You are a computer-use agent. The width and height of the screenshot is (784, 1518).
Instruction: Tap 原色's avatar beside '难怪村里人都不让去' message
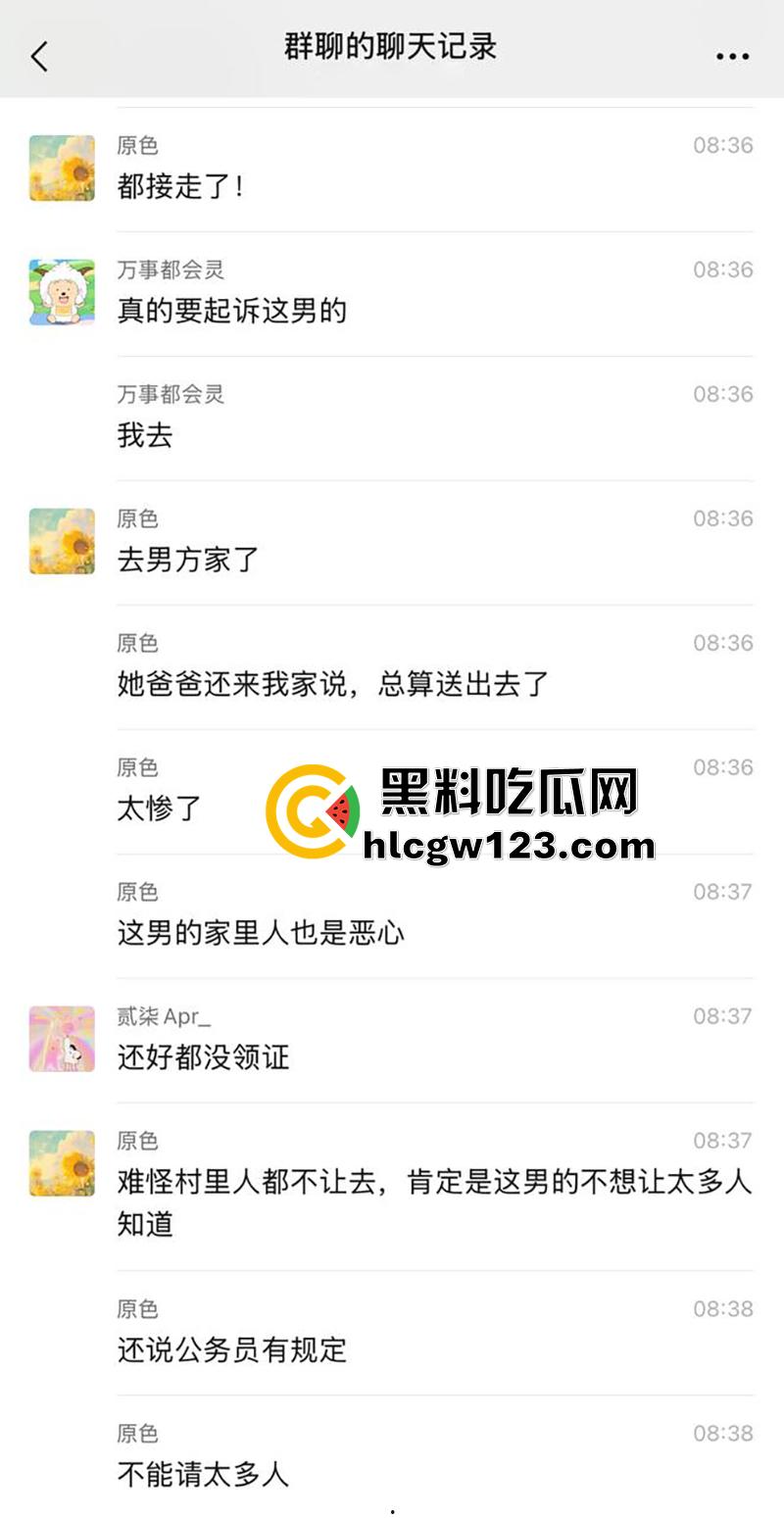(x=62, y=1162)
